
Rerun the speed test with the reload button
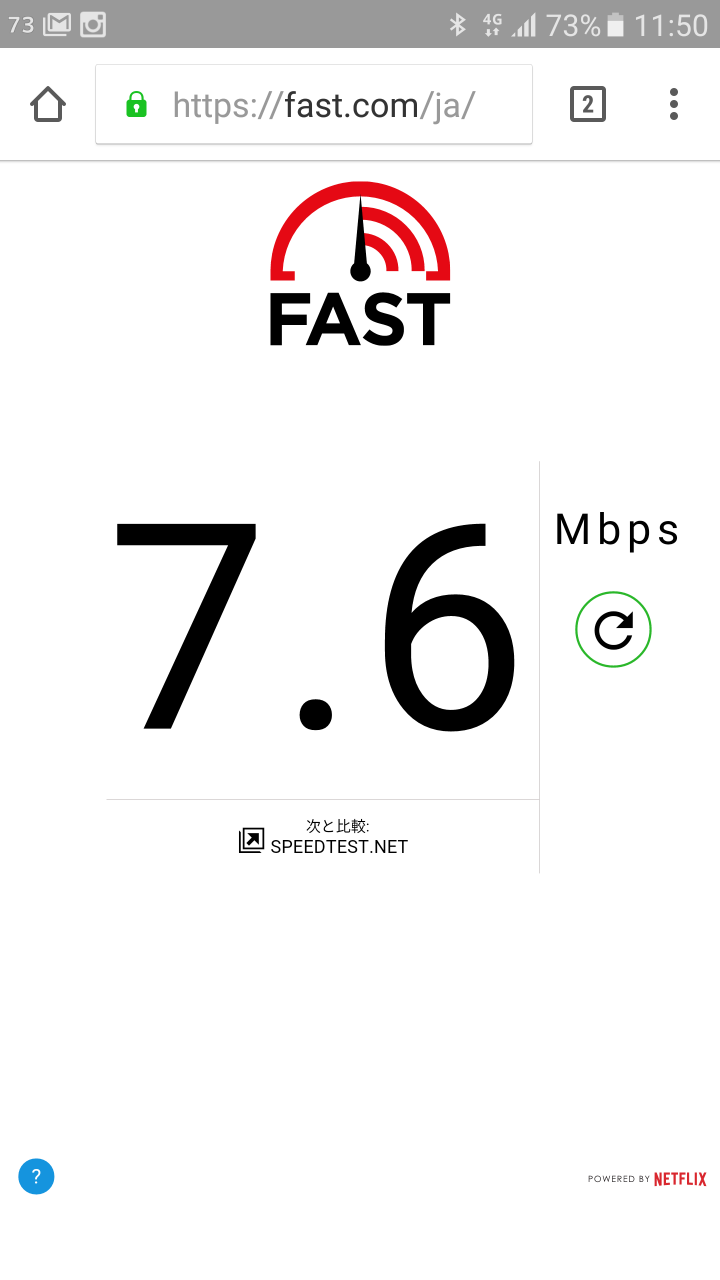613,629
